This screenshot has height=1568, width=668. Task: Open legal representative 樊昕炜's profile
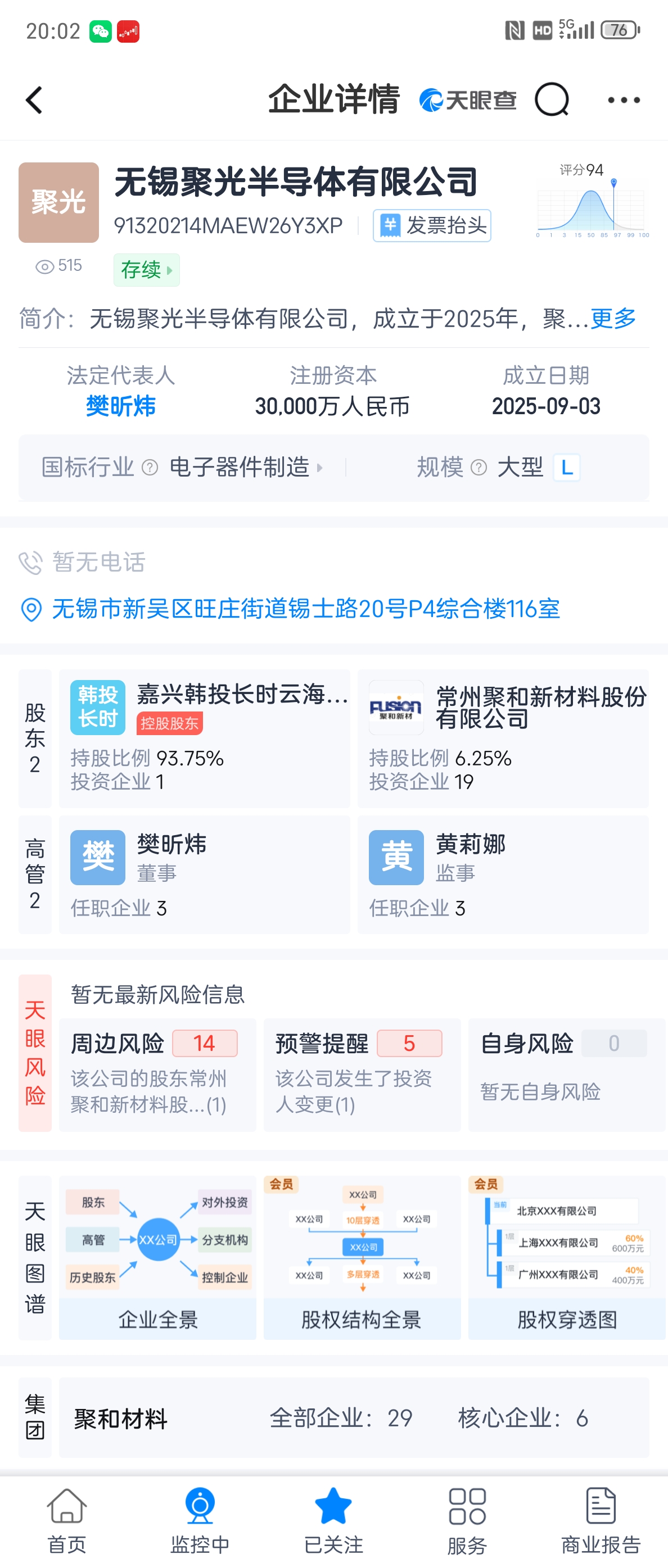120,406
